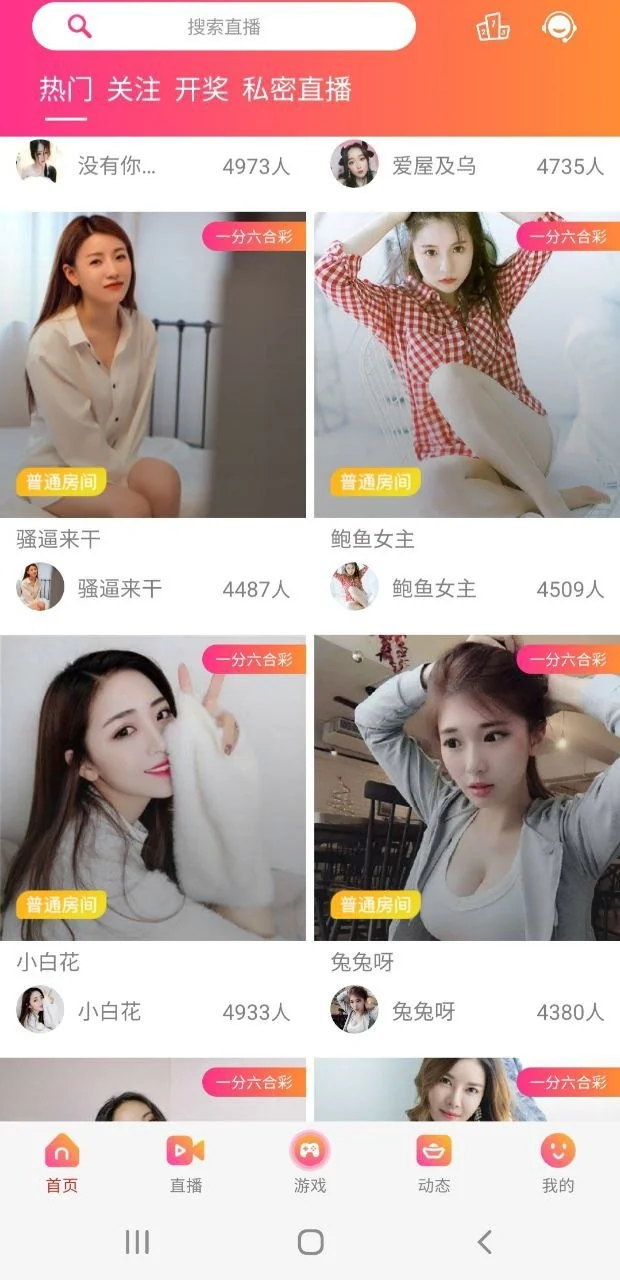This screenshot has width=620, height=1280.
Task: Select the 私密直播 tab
Action: coord(297,90)
